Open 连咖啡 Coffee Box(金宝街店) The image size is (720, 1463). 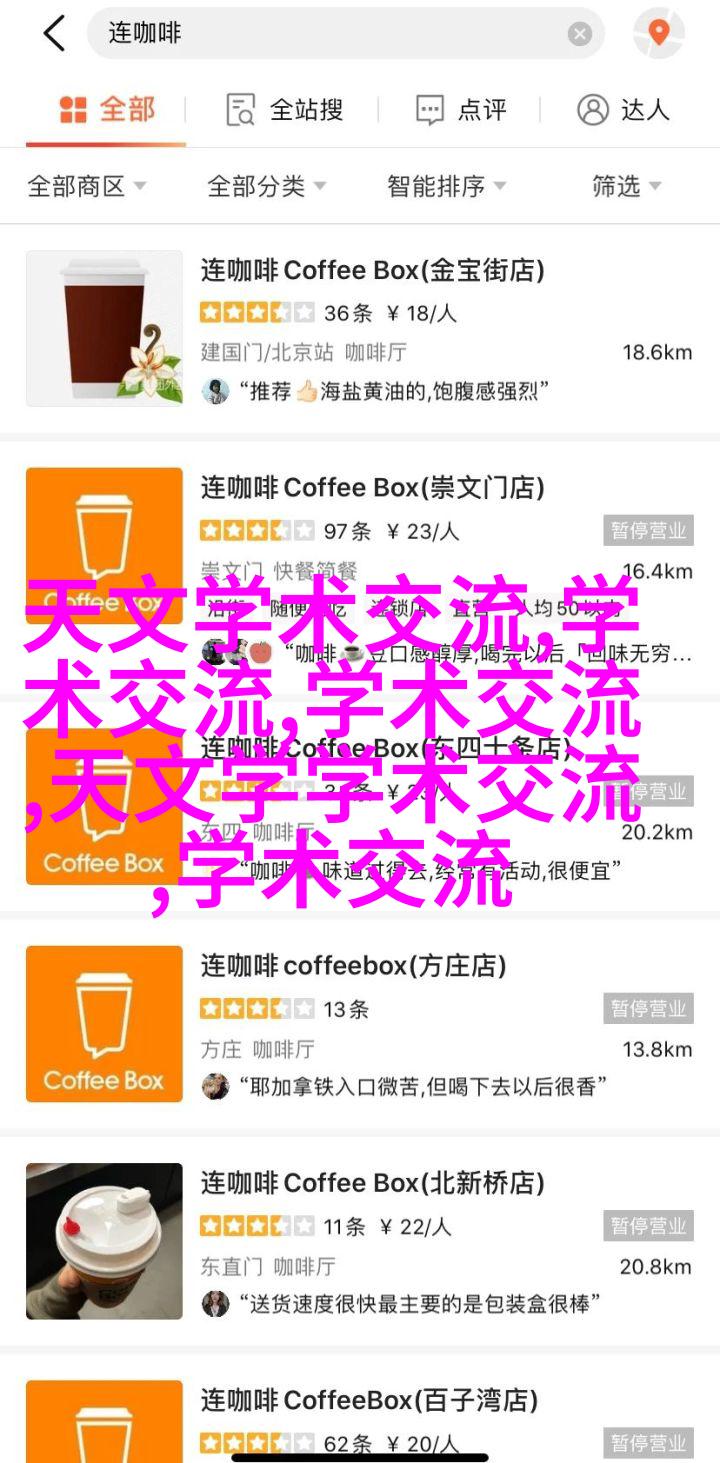point(372,270)
